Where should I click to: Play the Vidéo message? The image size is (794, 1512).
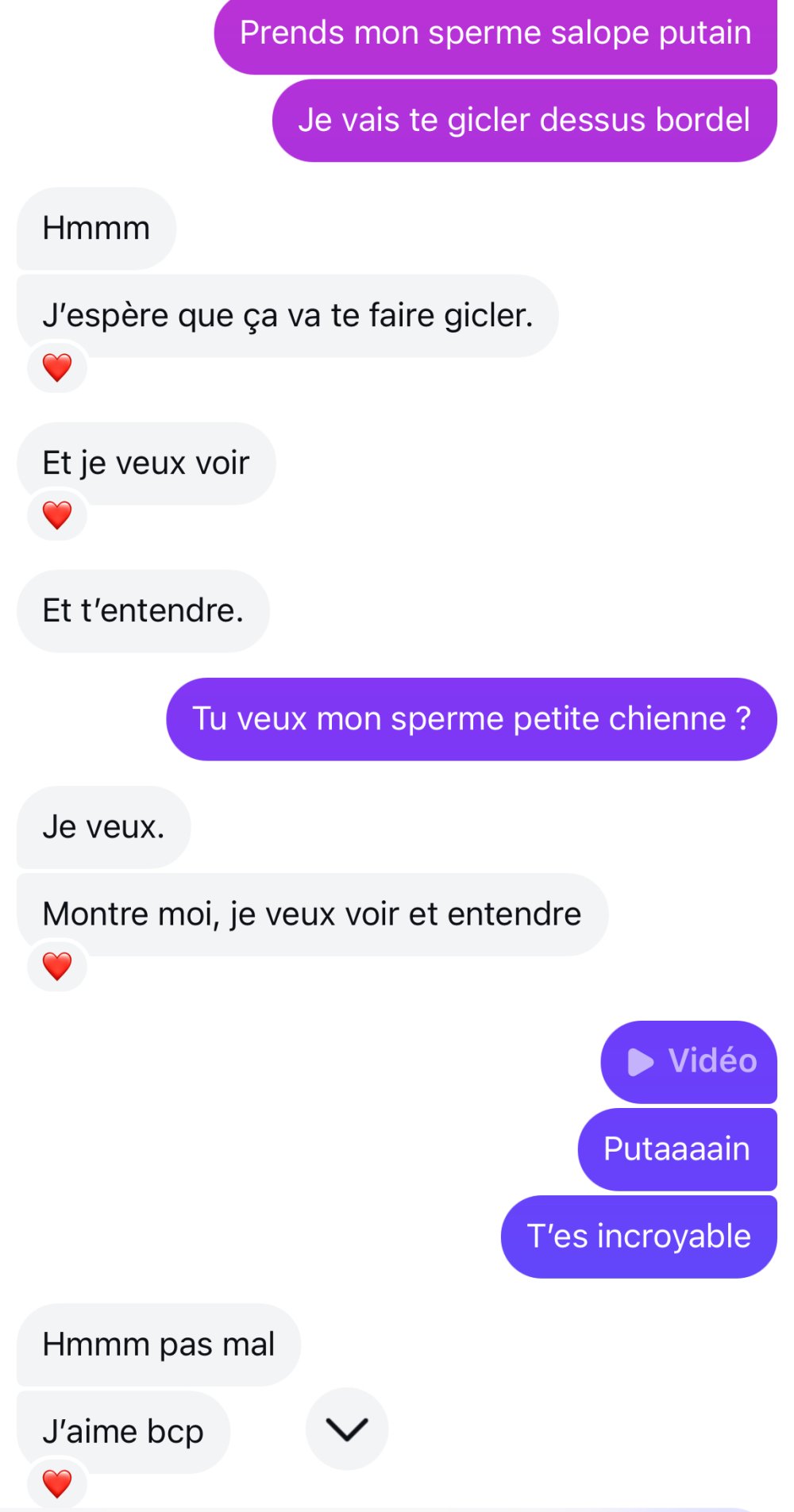click(x=689, y=1061)
